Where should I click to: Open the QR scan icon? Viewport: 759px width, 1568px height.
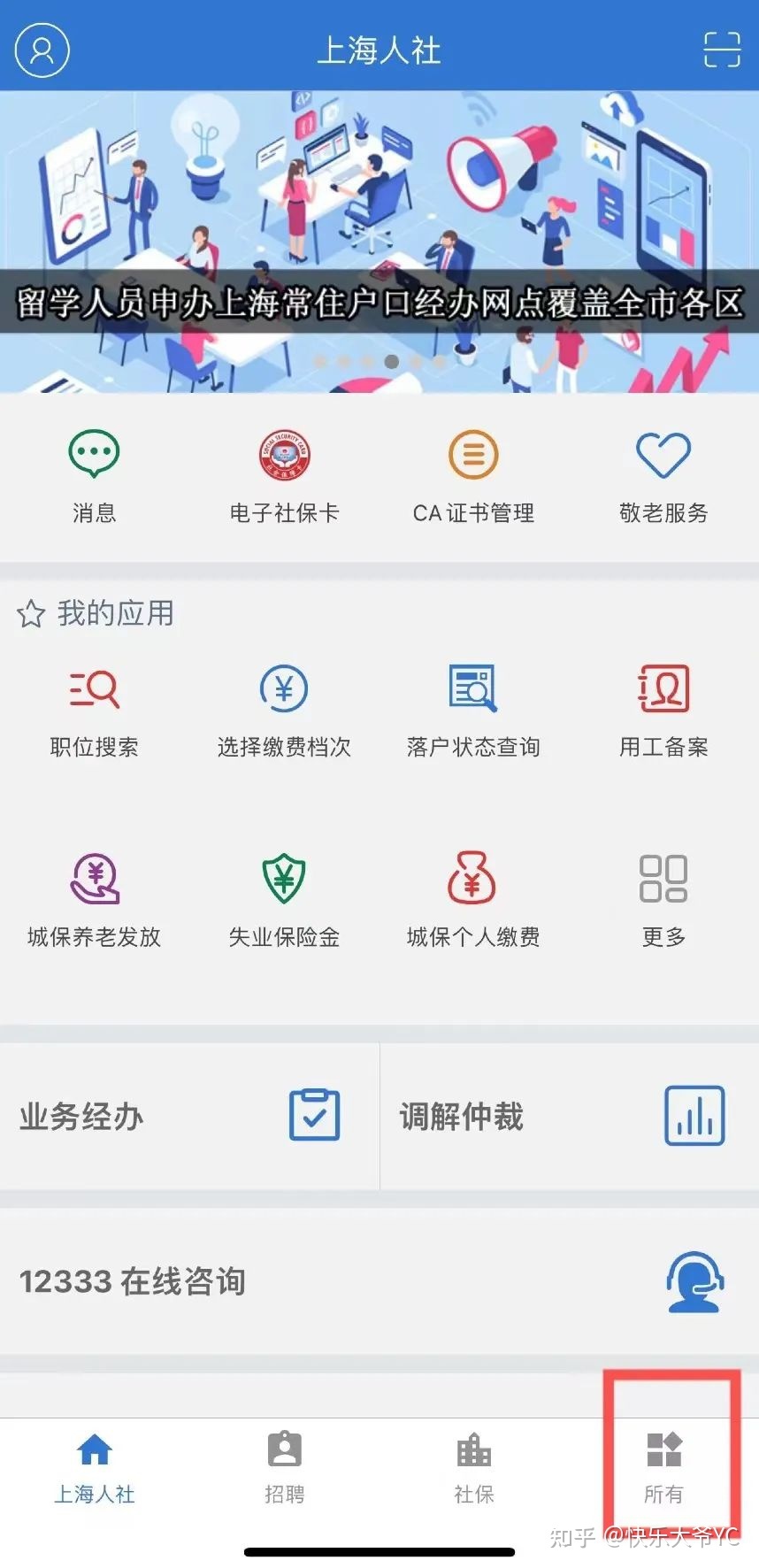pyautogui.click(x=721, y=50)
